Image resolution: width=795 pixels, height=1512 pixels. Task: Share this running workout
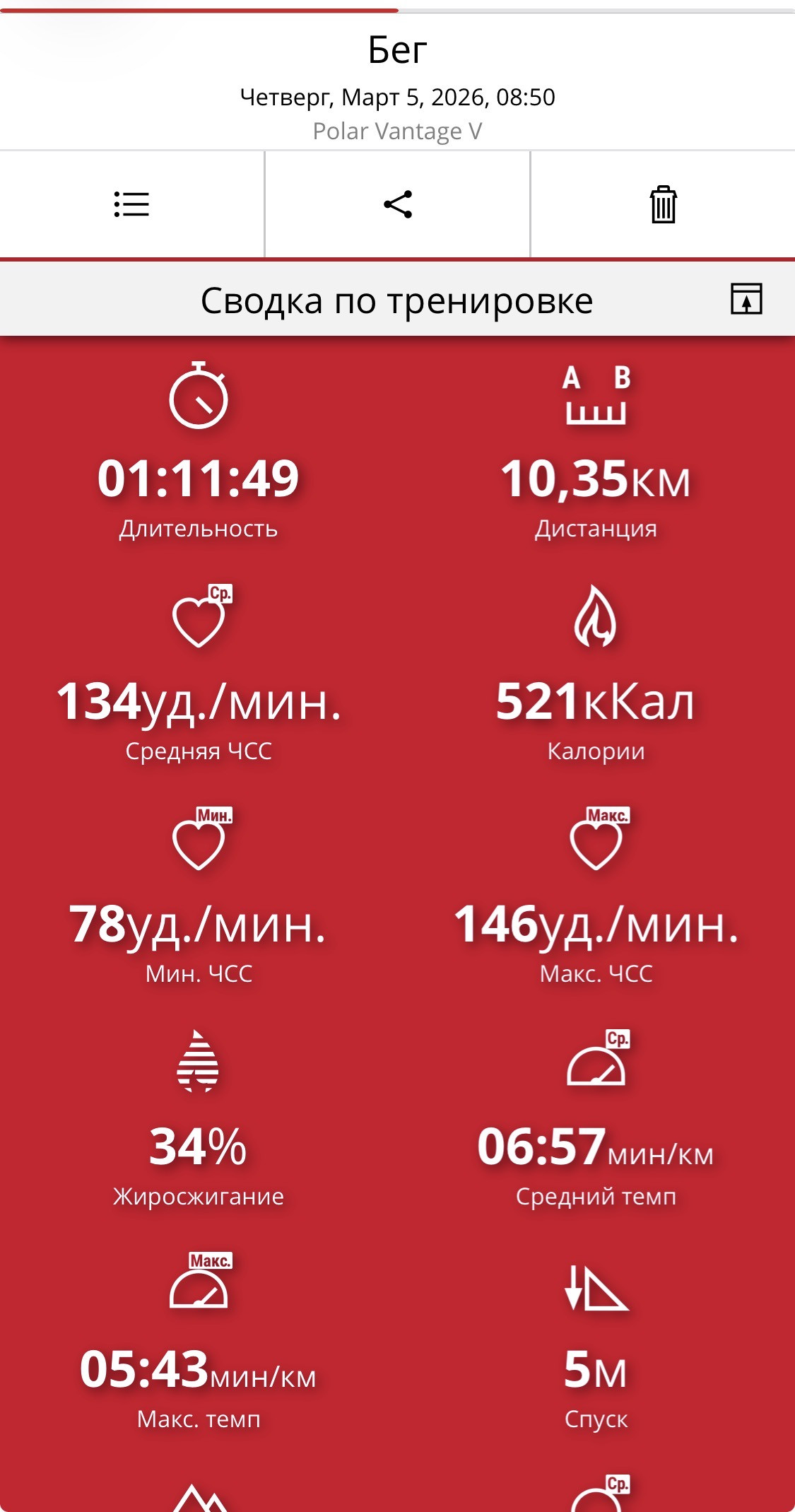pos(398,205)
